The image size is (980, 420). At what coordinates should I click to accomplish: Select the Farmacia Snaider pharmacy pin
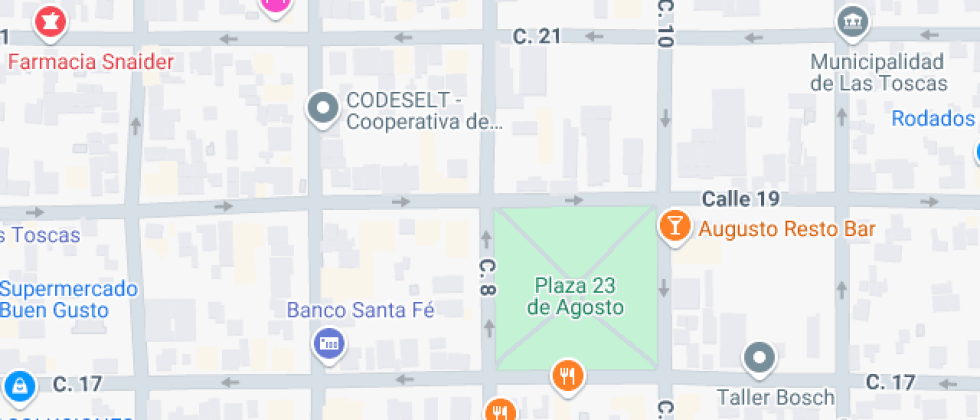tap(47, 20)
